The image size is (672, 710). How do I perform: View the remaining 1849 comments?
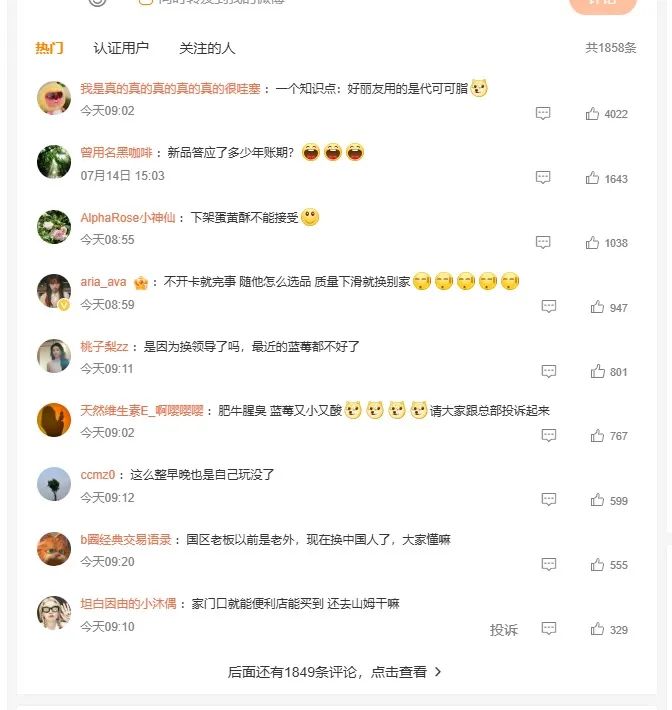tap(335, 672)
